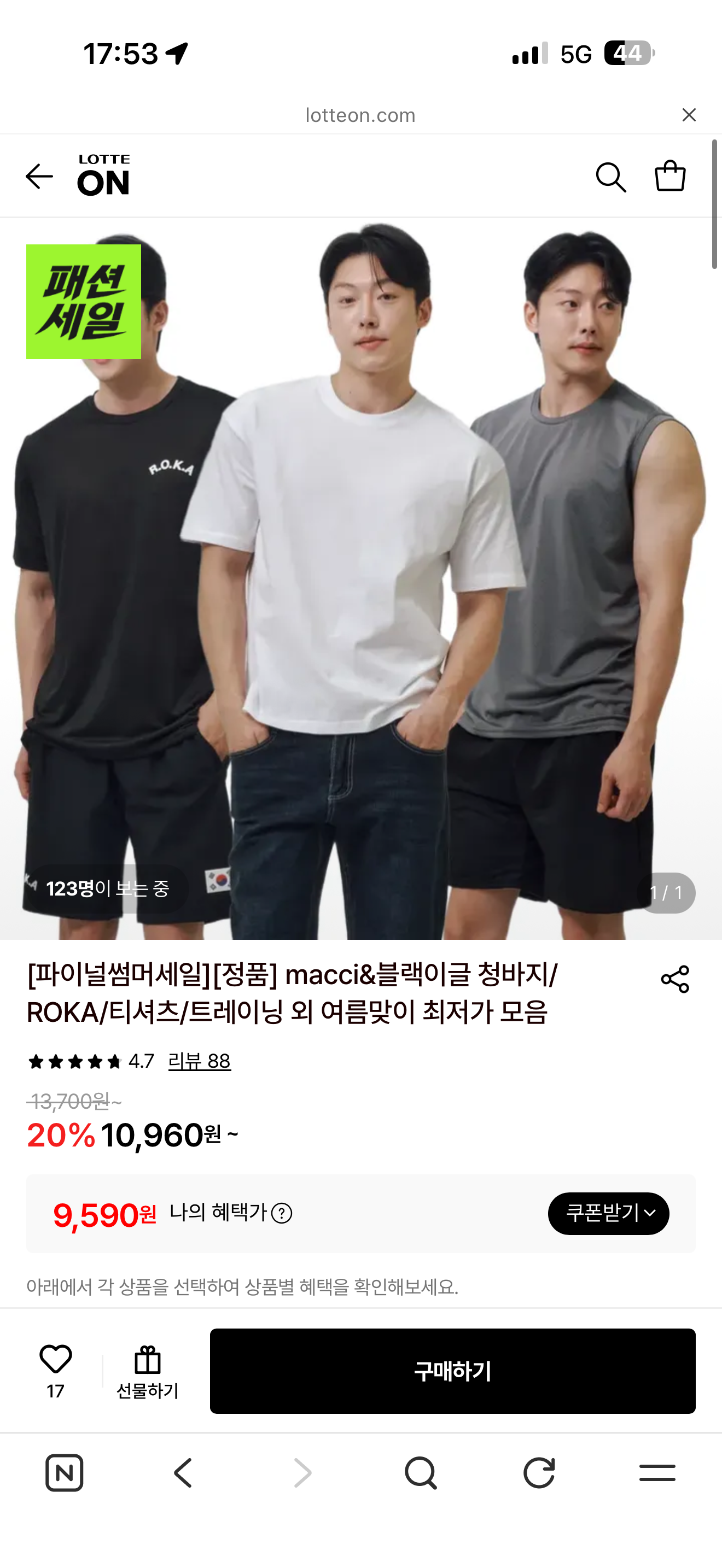This screenshot has width=722, height=1568.
Task: Tap the 나의 혜택가 help icon
Action: [282, 1214]
